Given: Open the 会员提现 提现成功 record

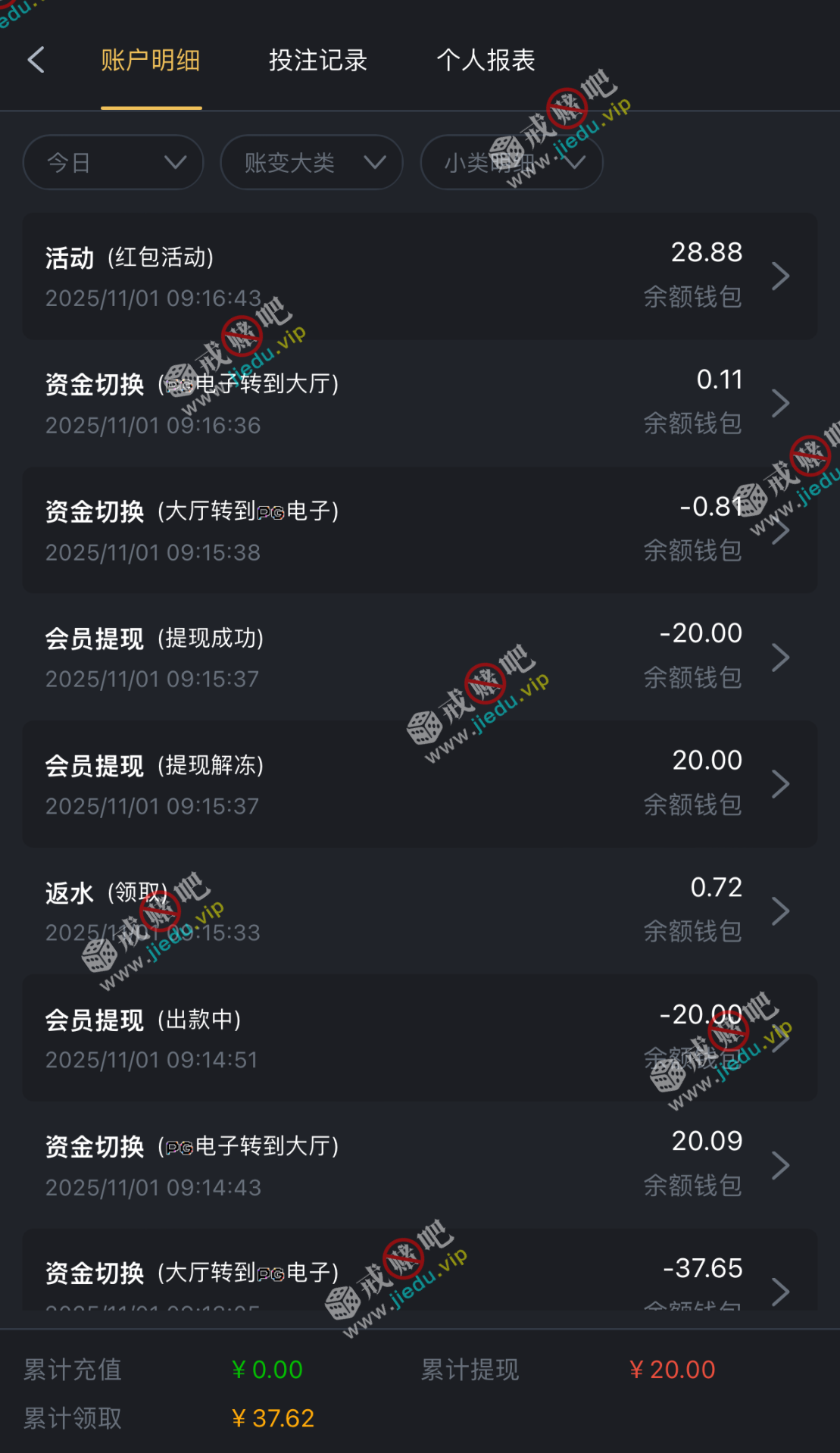Looking at the screenshot, I should coord(420,657).
